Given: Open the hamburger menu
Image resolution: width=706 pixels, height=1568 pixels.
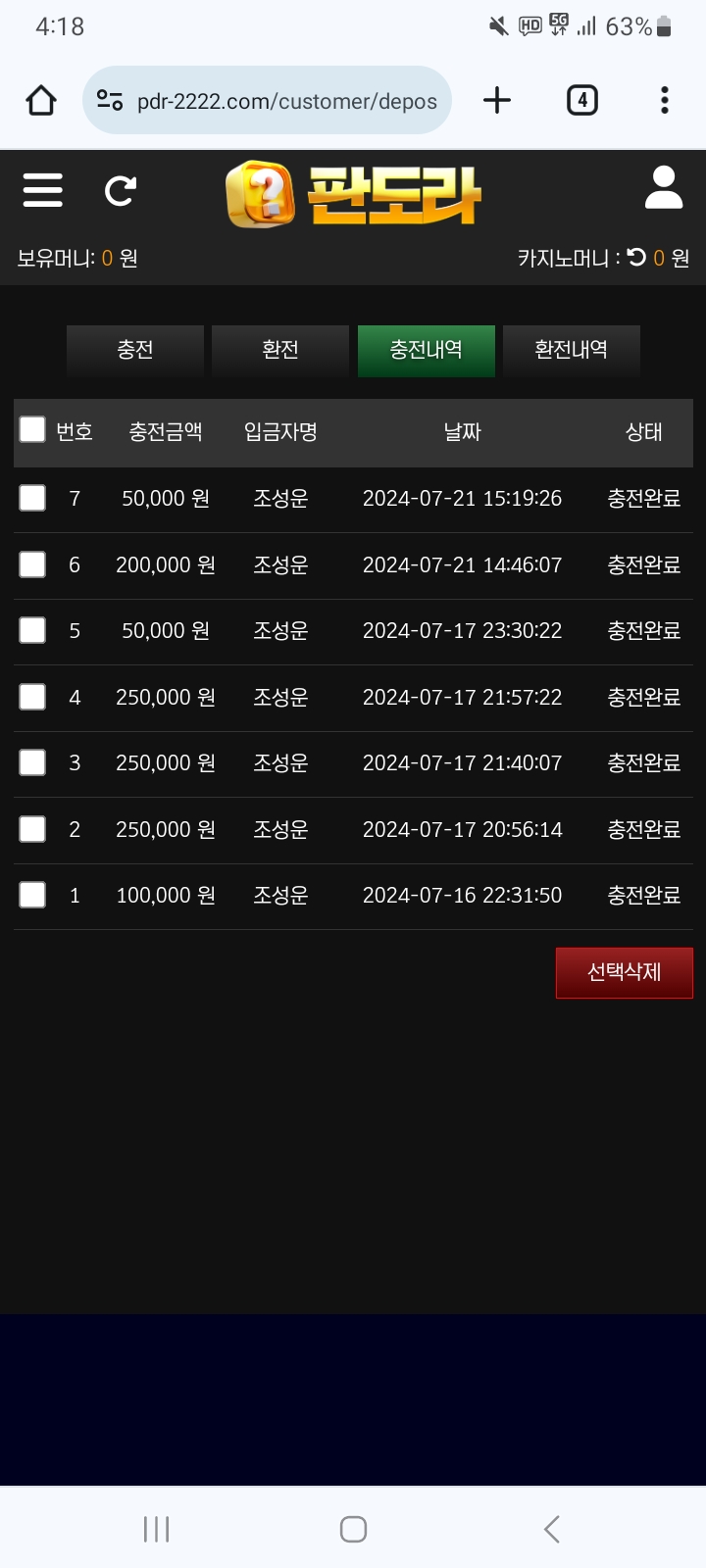Looking at the screenshot, I should point(43,190).
